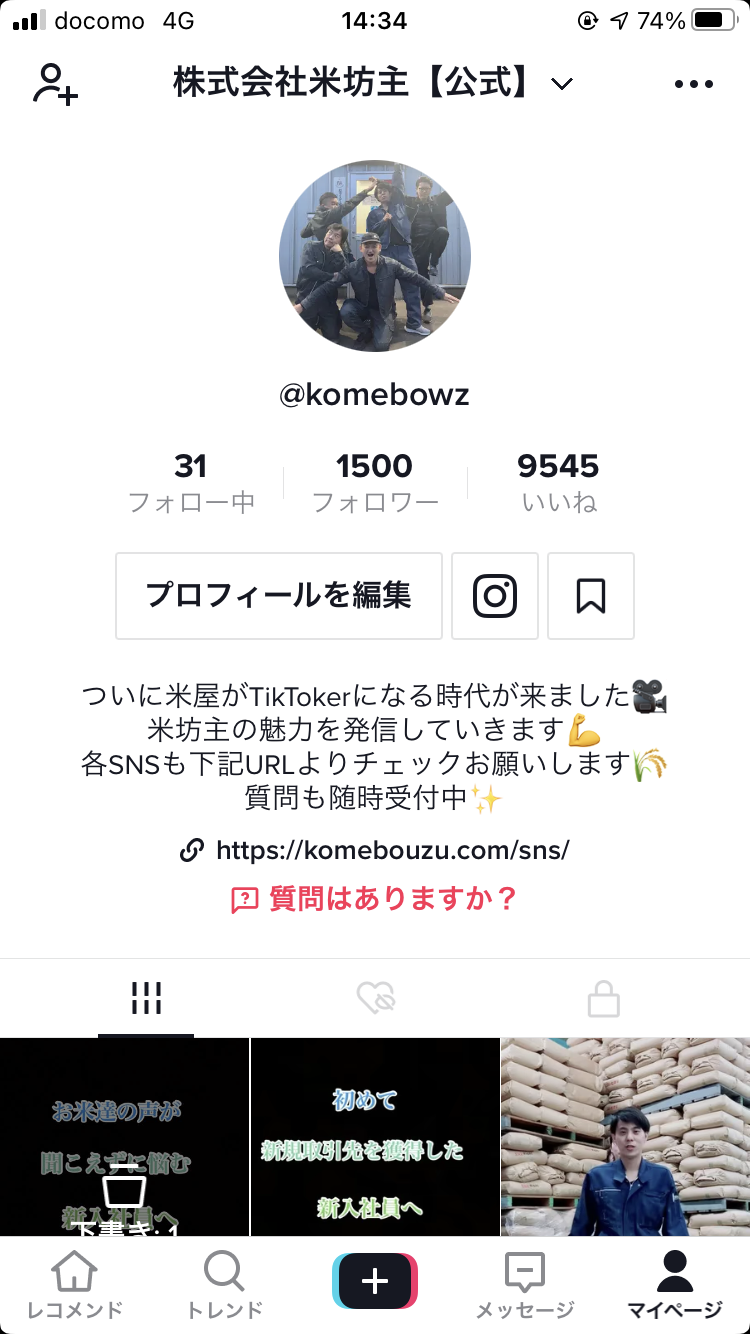Image resolution: width=750 pixels, height=1334 pixels.
Task: Expand the 株式会社米坊主【公式】 account switcher
Action: 373,83
